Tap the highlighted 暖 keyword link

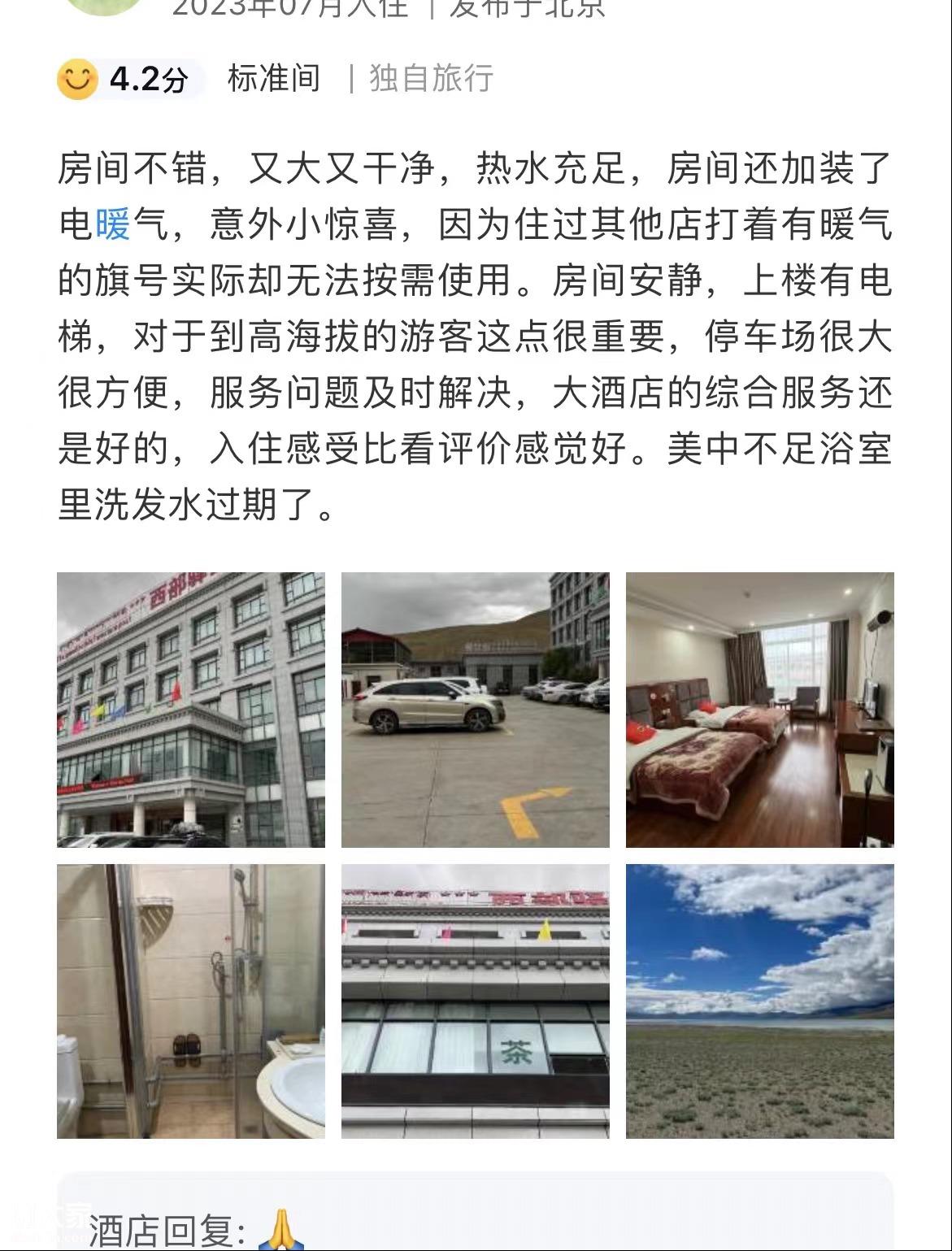point(114,224)
